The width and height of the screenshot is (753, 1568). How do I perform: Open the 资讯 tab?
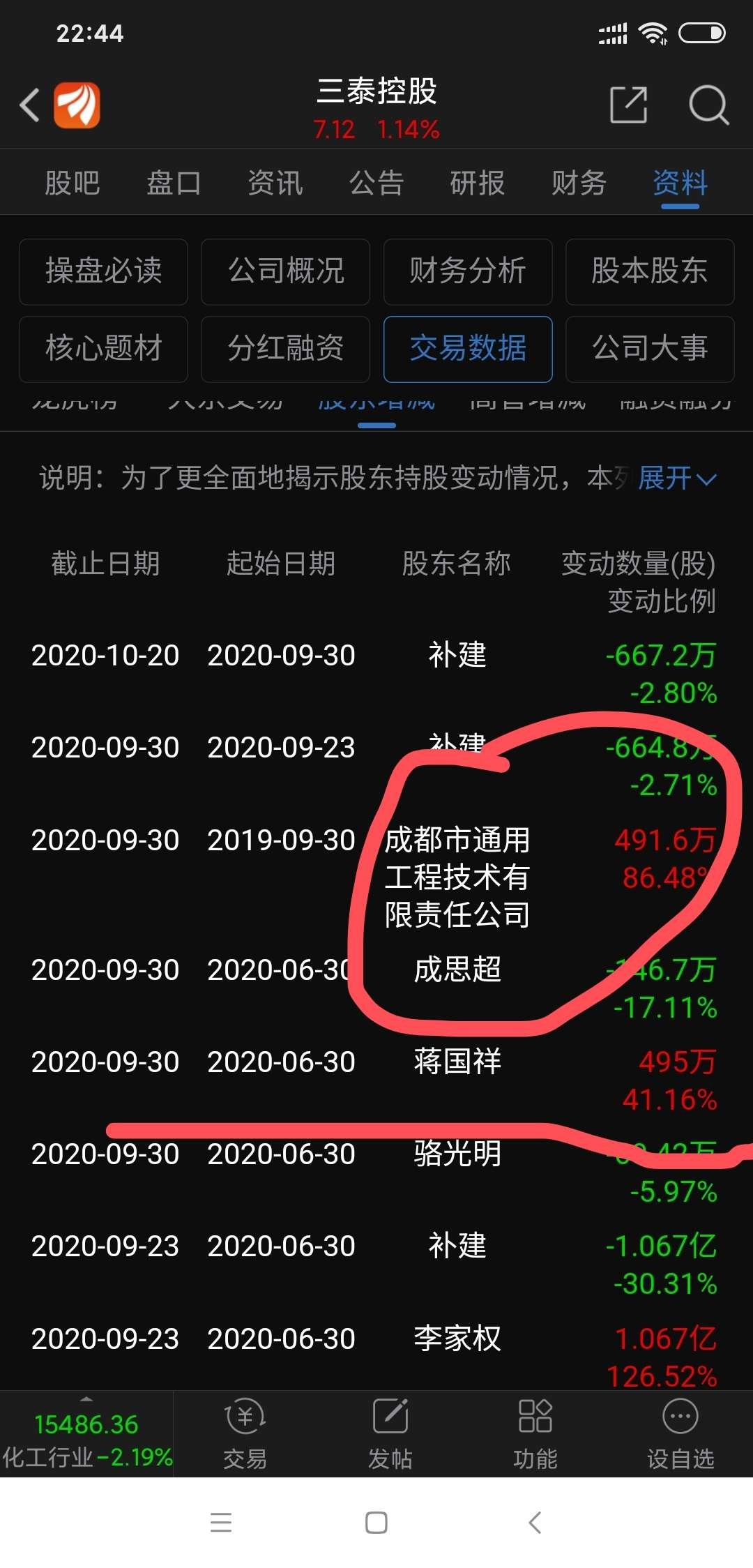(275, 183)
